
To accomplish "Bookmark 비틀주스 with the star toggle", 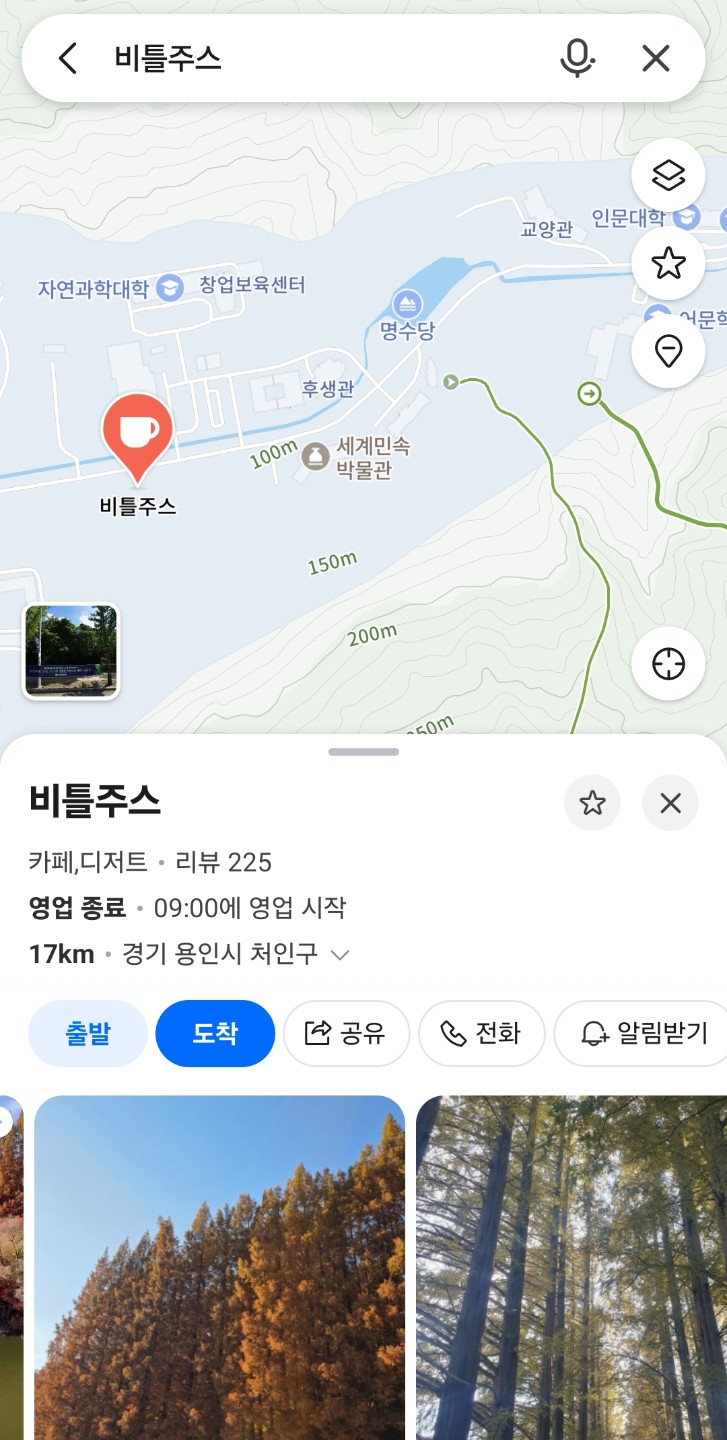I will 592,803.
